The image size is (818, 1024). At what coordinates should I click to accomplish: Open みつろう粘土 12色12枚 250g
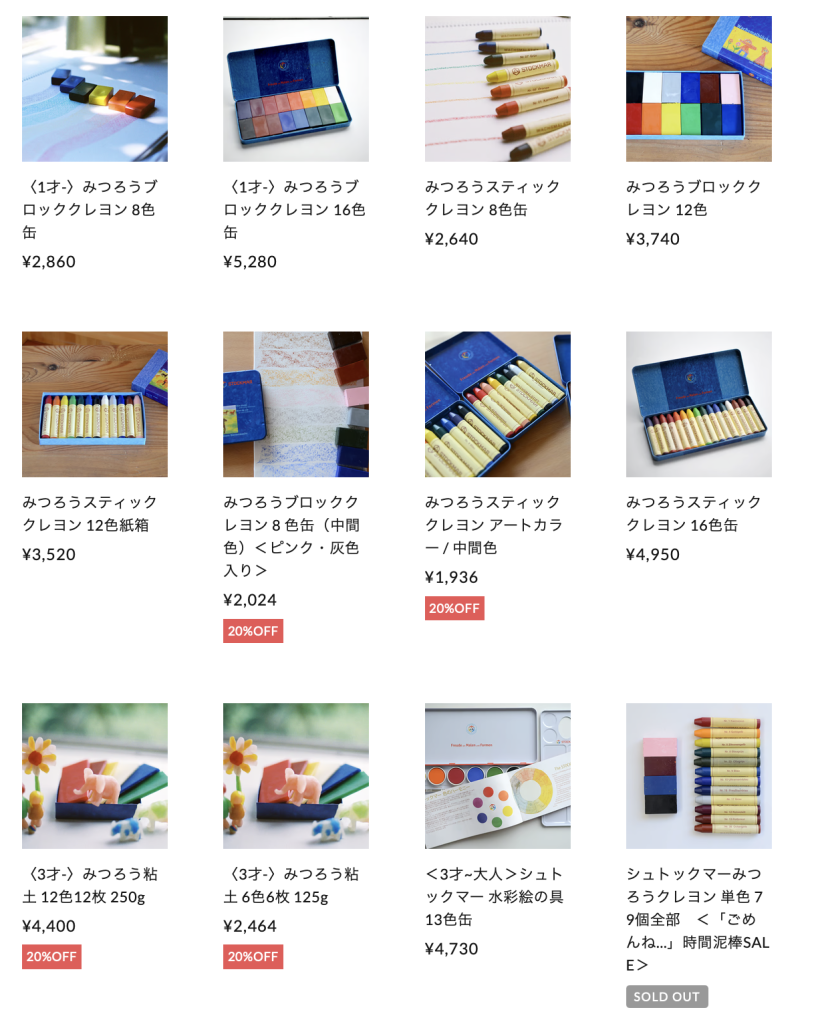[x=95, y=776]
